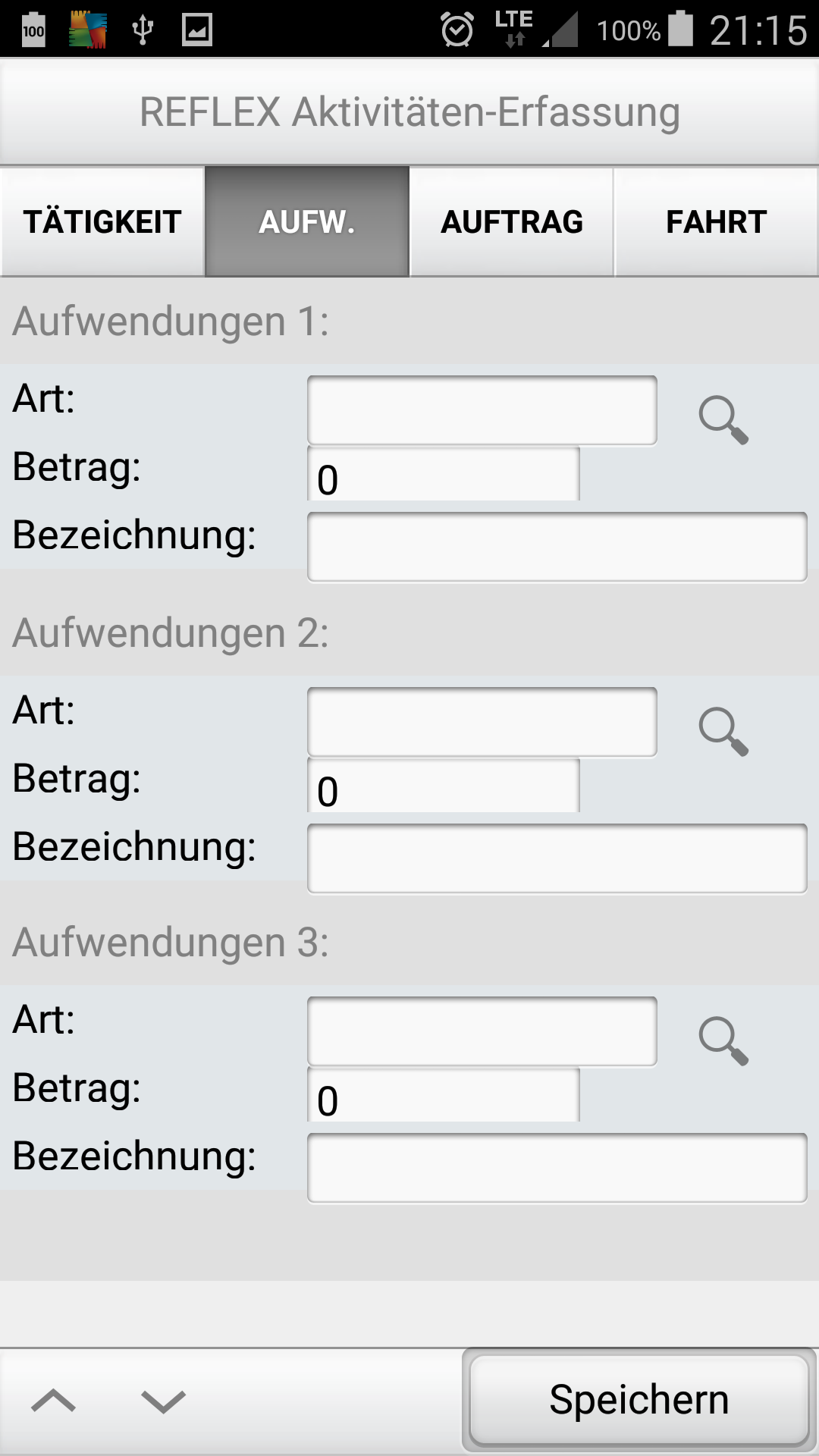Tap the up arrow in the bottom bar
Screen dimensions: 819x1456
53,1401
